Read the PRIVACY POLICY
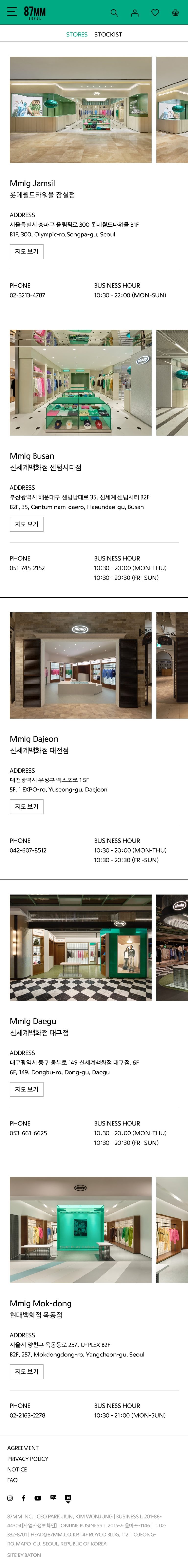 (27, 1458)
